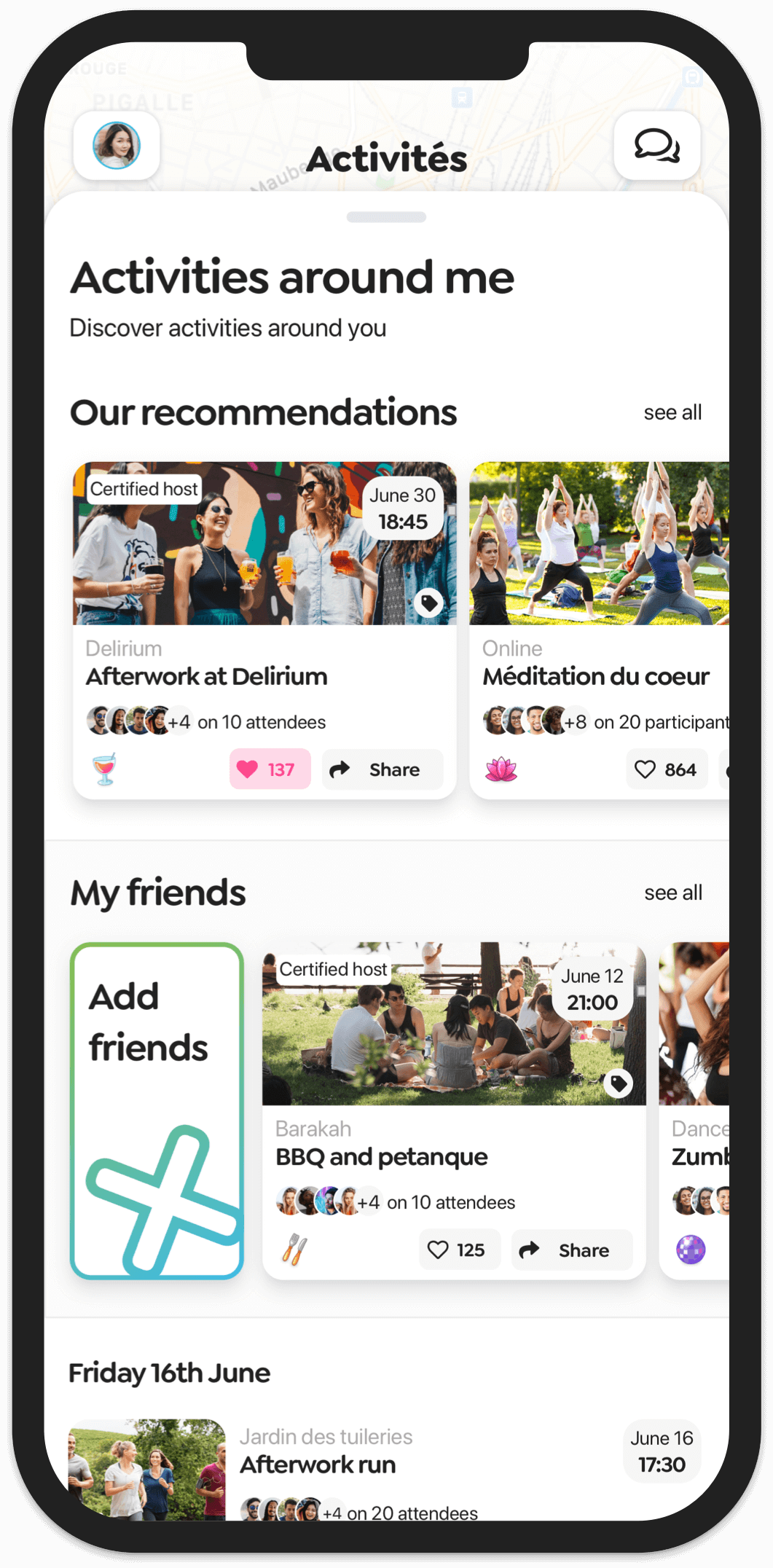773x1568 pixels.
Task: Tap the tag icon on Afterwork at Delirium photo
Action: tap(428, 603)
